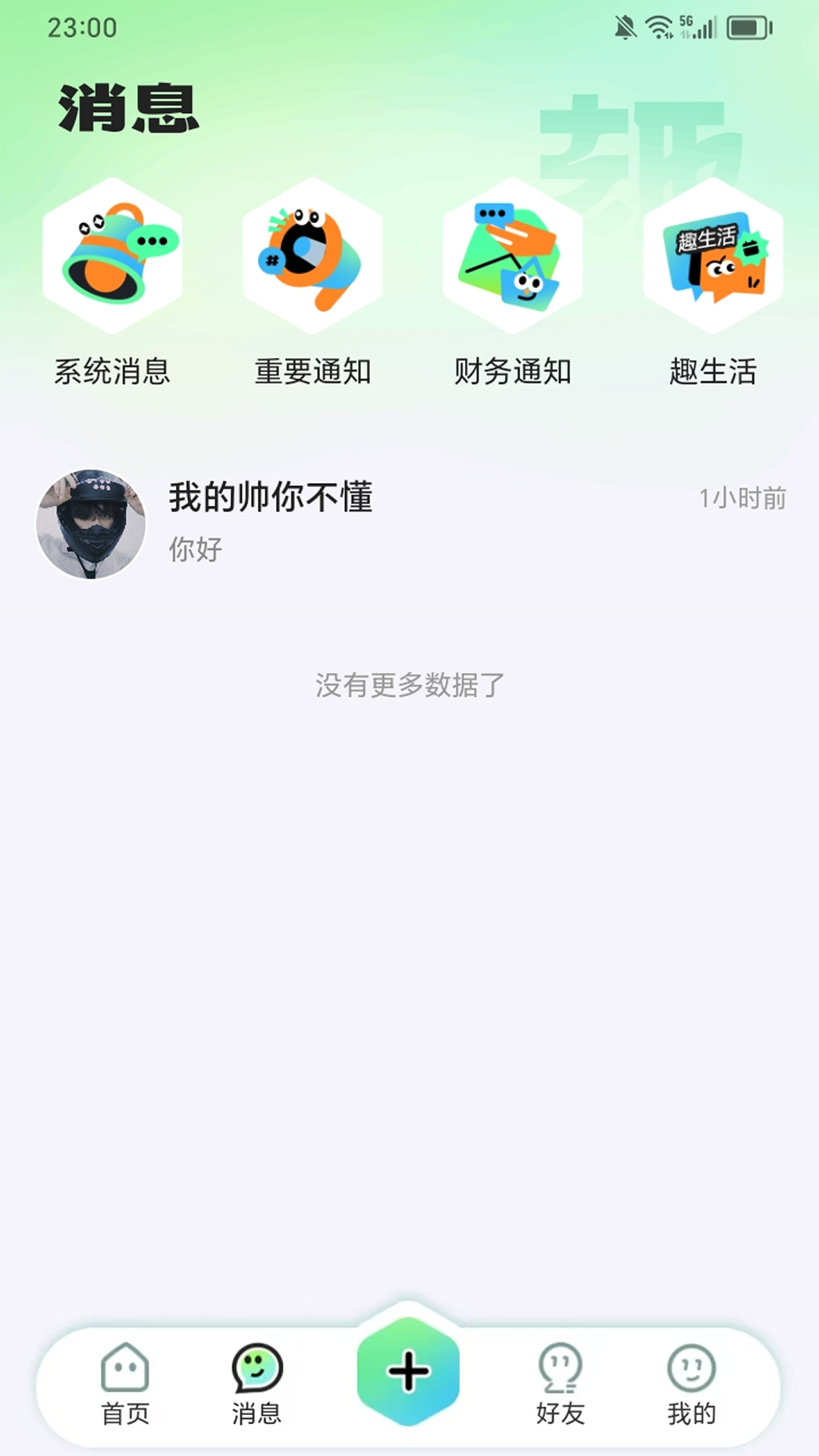
Task: Tap the 1小时前 timestamp
Action: tap(742, 498)
